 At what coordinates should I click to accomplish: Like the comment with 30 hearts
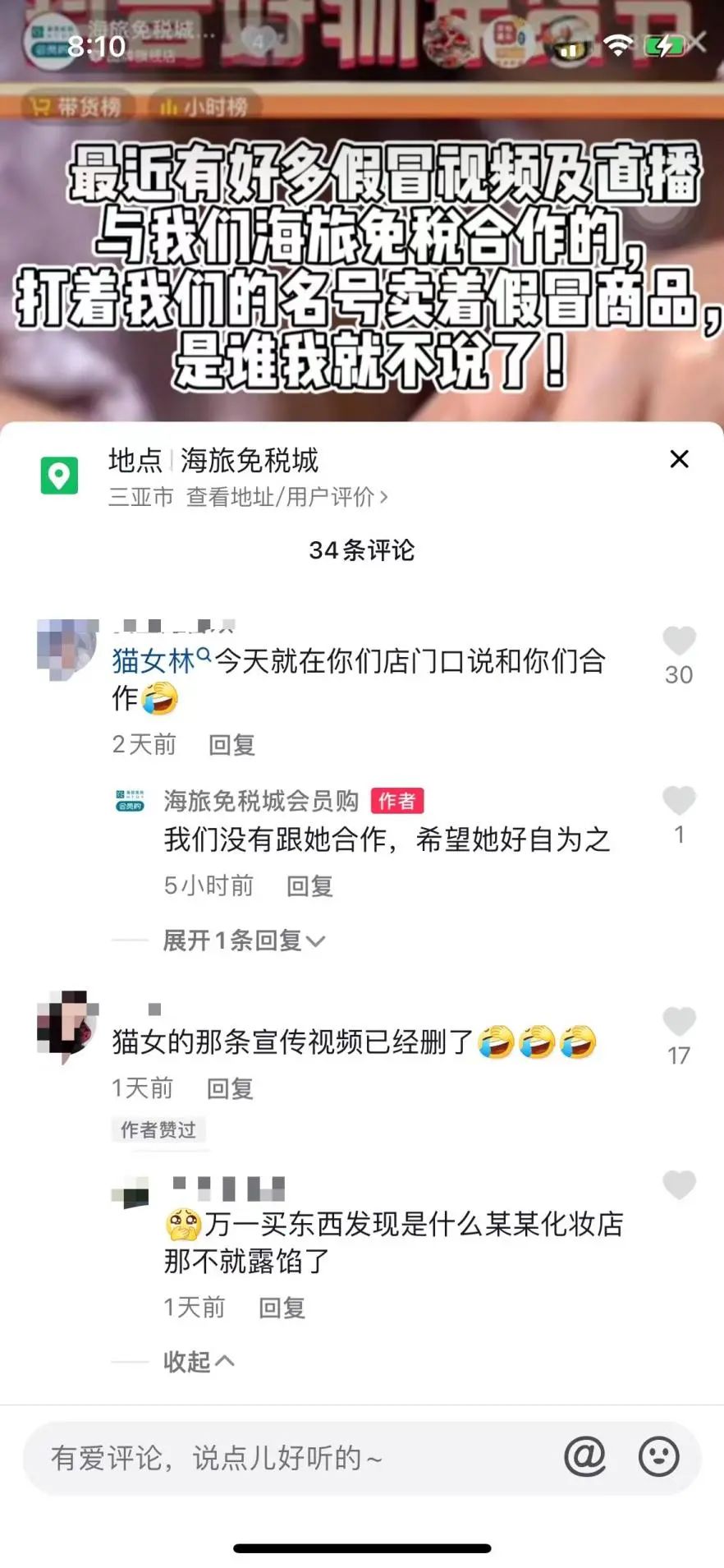pyautogui.click(x=679, y=641)
